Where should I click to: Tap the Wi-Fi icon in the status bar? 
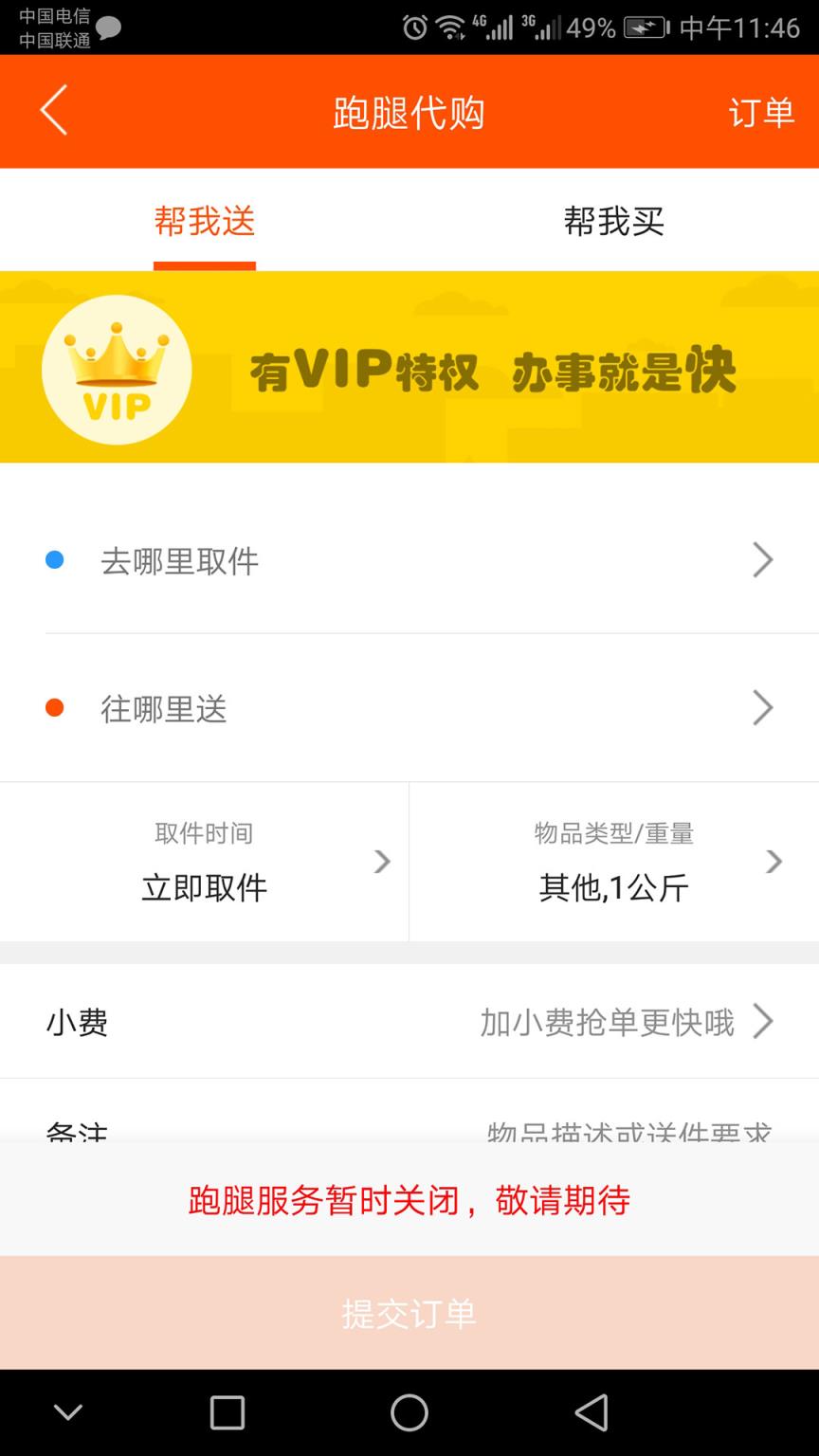[x=447, y=26]
